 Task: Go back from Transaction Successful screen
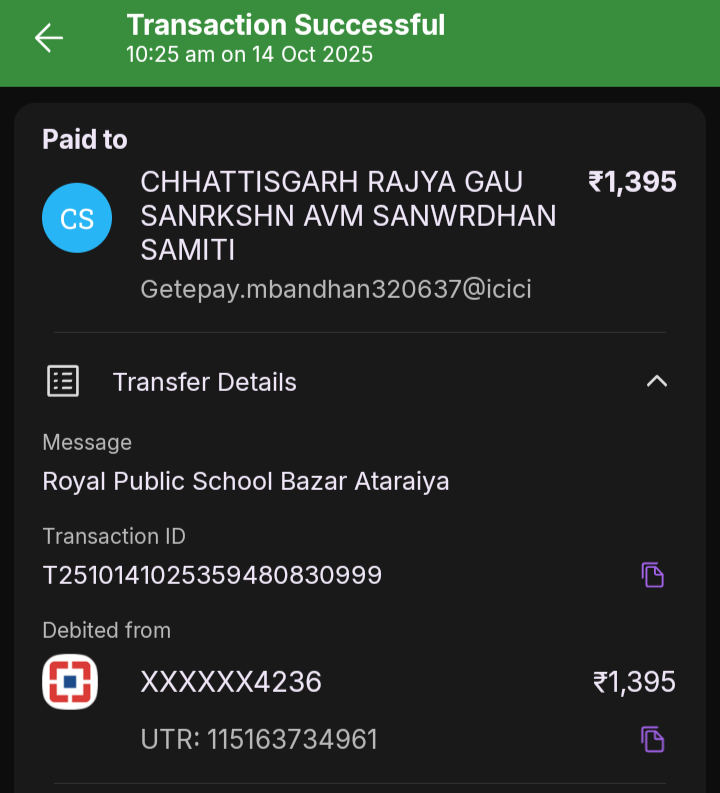coord(48,38)
